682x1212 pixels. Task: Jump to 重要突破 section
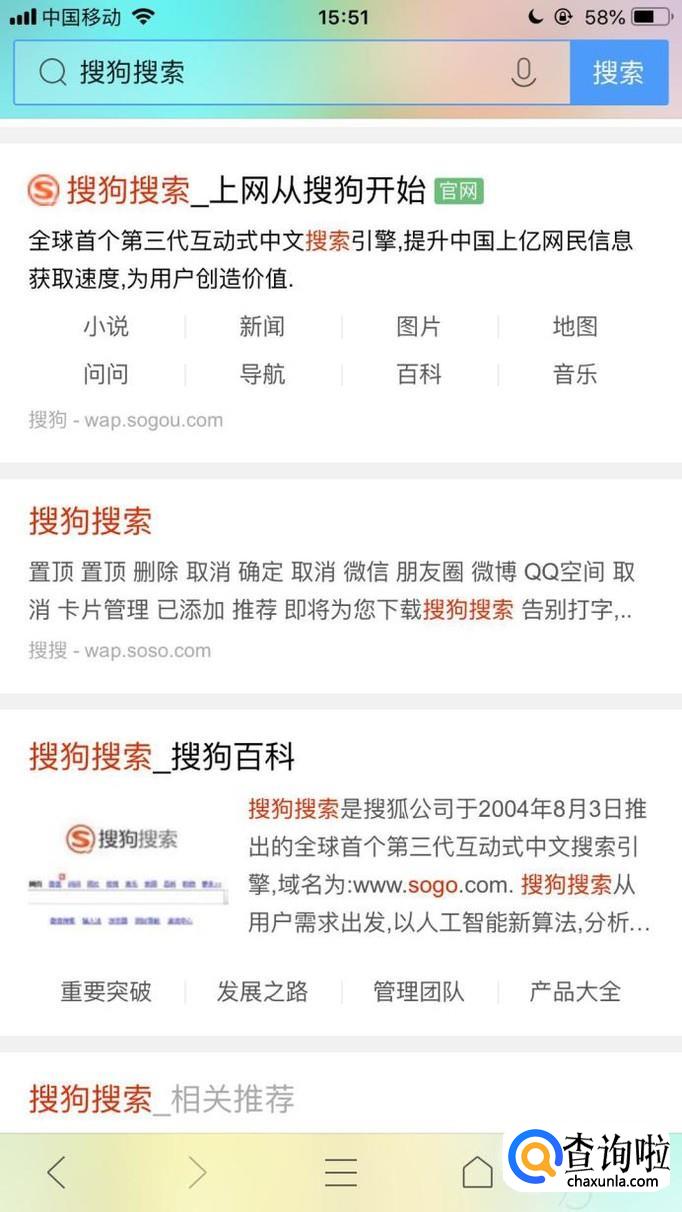106,991
